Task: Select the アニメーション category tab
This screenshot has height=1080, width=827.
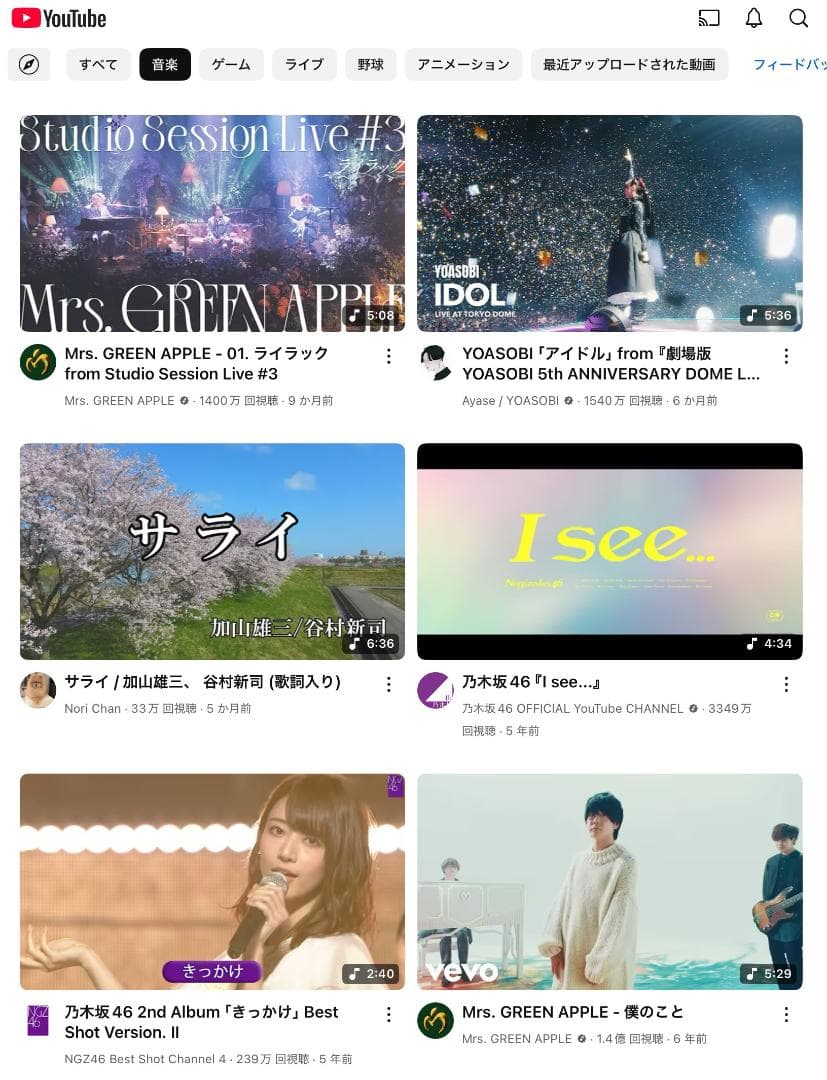Action: pos(462,64)
